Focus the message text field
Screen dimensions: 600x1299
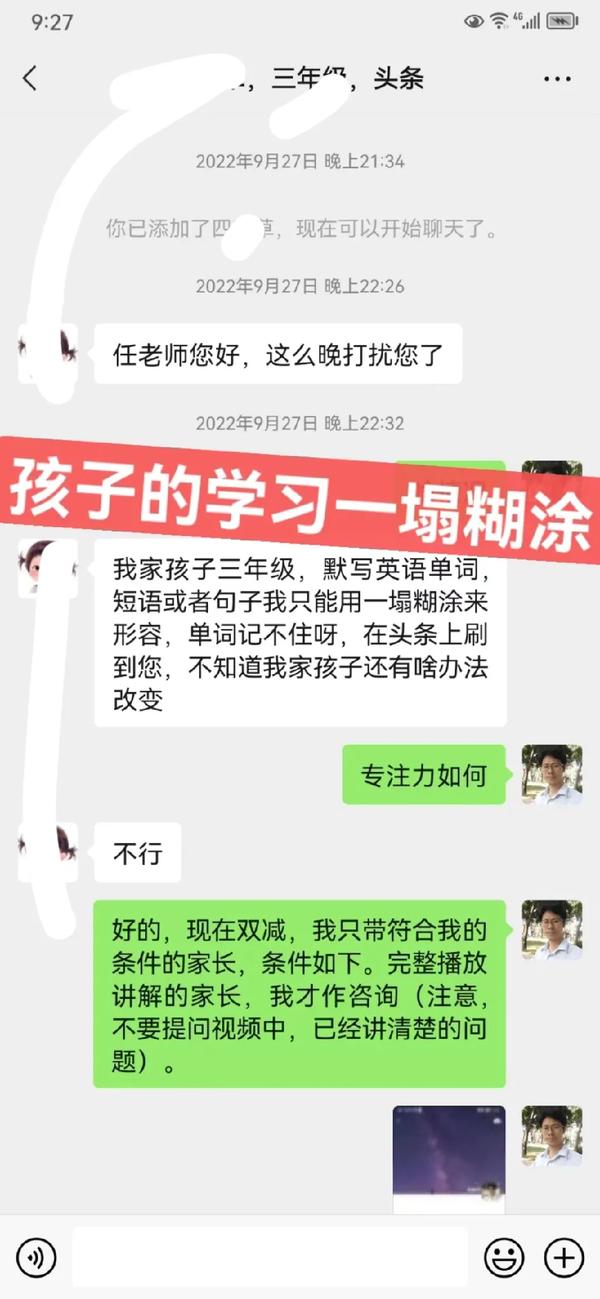270,1257
